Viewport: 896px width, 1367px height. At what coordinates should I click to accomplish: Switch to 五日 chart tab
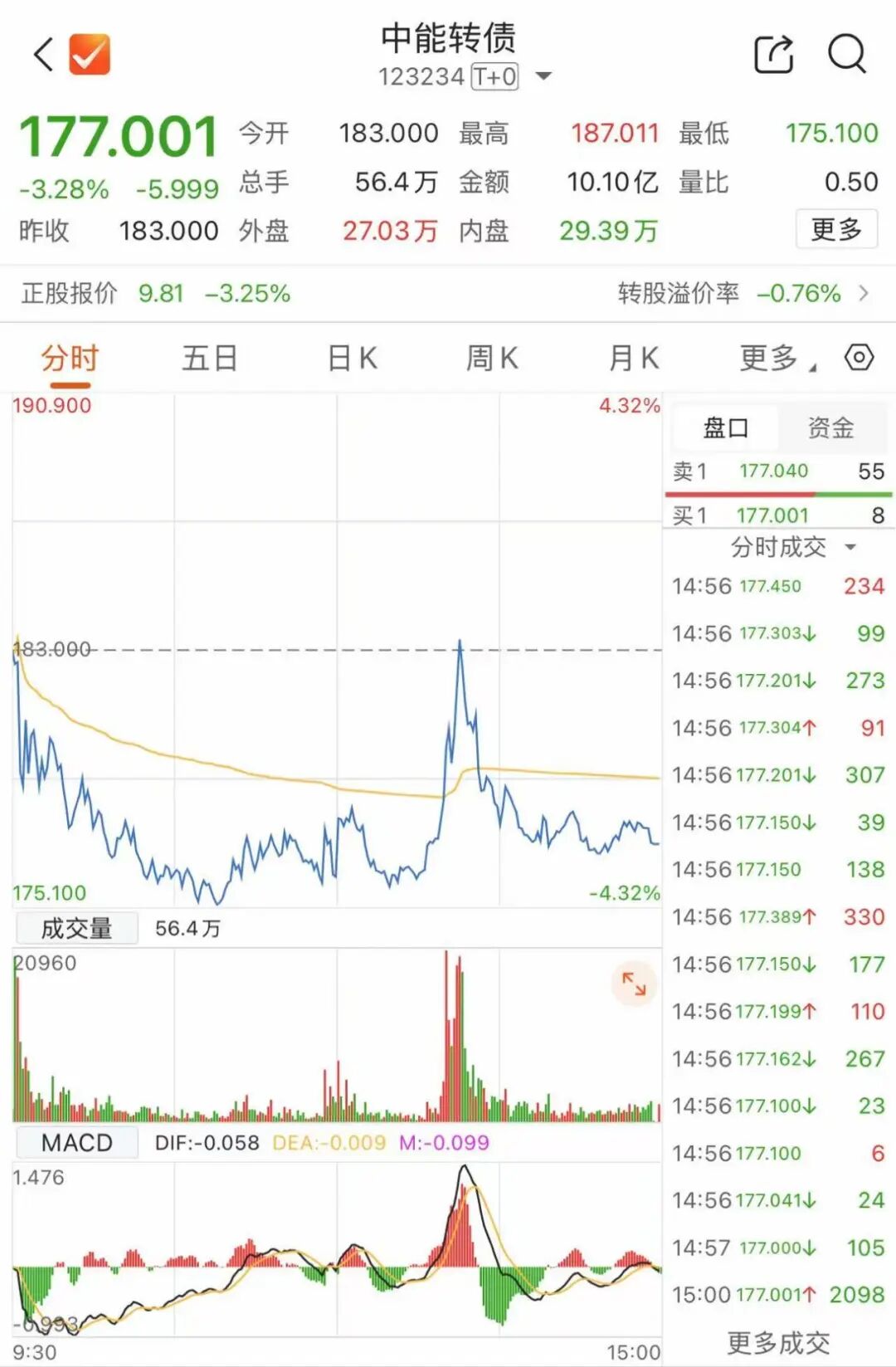pos(209,359)
